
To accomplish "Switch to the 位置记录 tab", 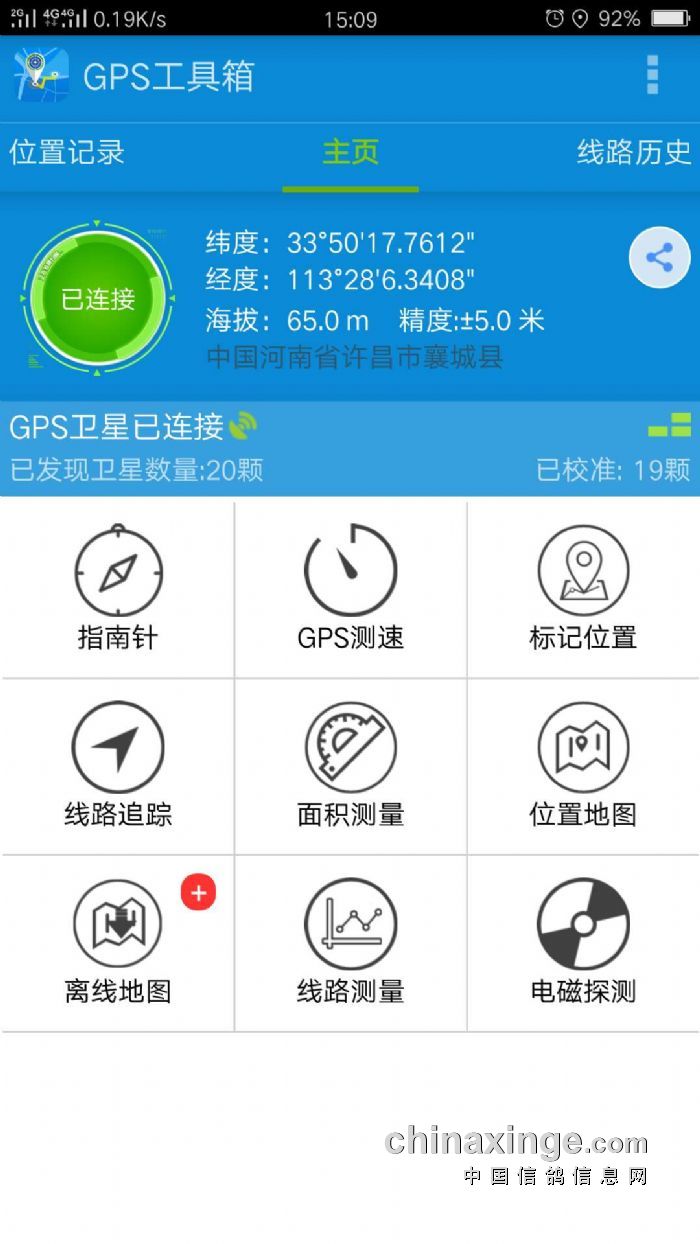I will (x=67, y=153).
